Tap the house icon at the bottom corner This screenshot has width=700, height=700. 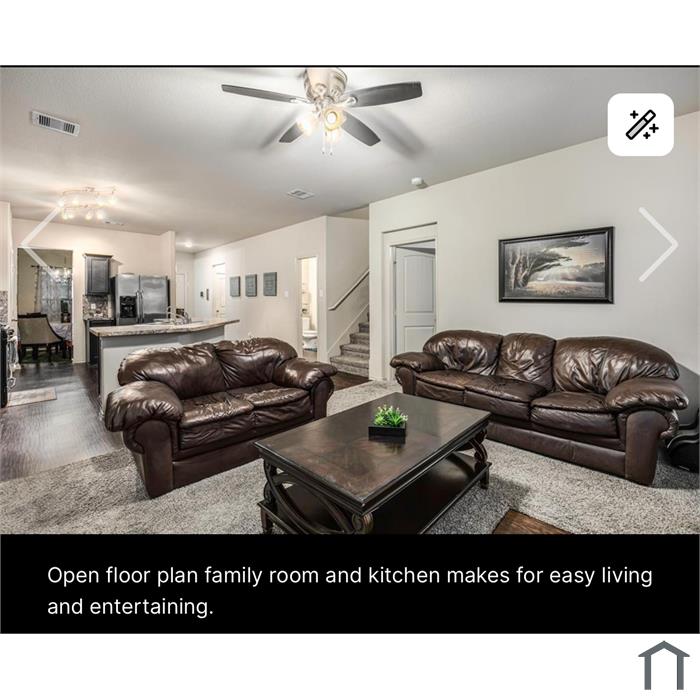(x=663, y=666)
